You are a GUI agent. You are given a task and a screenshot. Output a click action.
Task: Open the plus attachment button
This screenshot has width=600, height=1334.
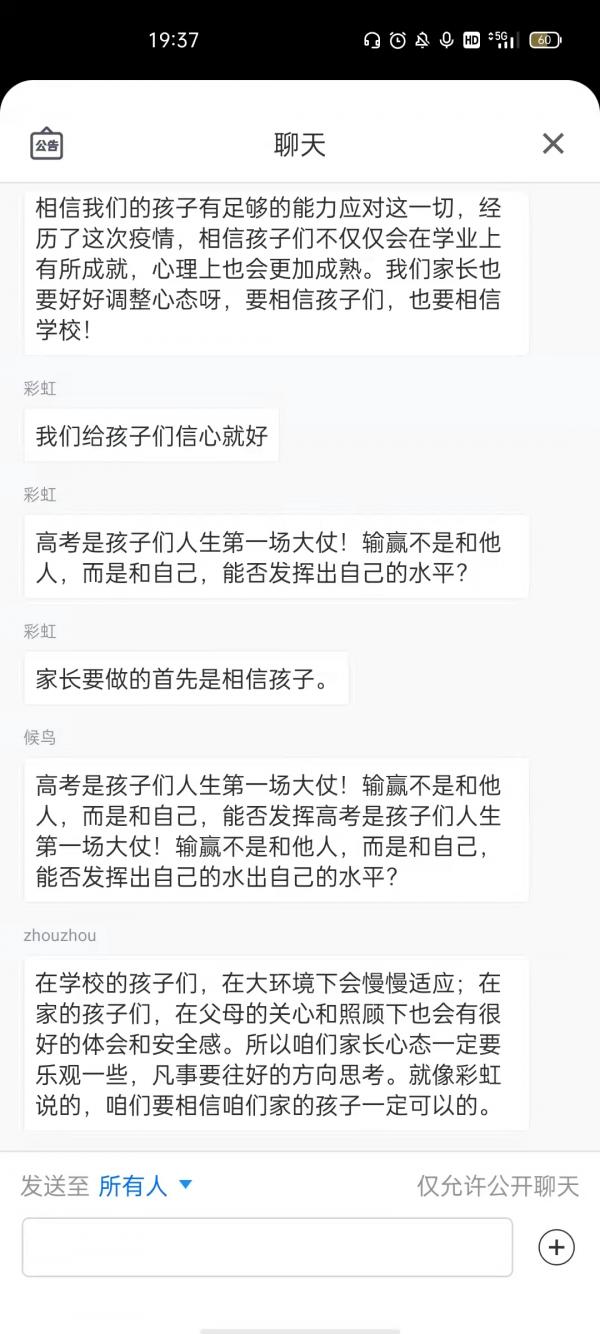pyautogui.click(x=556, y=1247)
